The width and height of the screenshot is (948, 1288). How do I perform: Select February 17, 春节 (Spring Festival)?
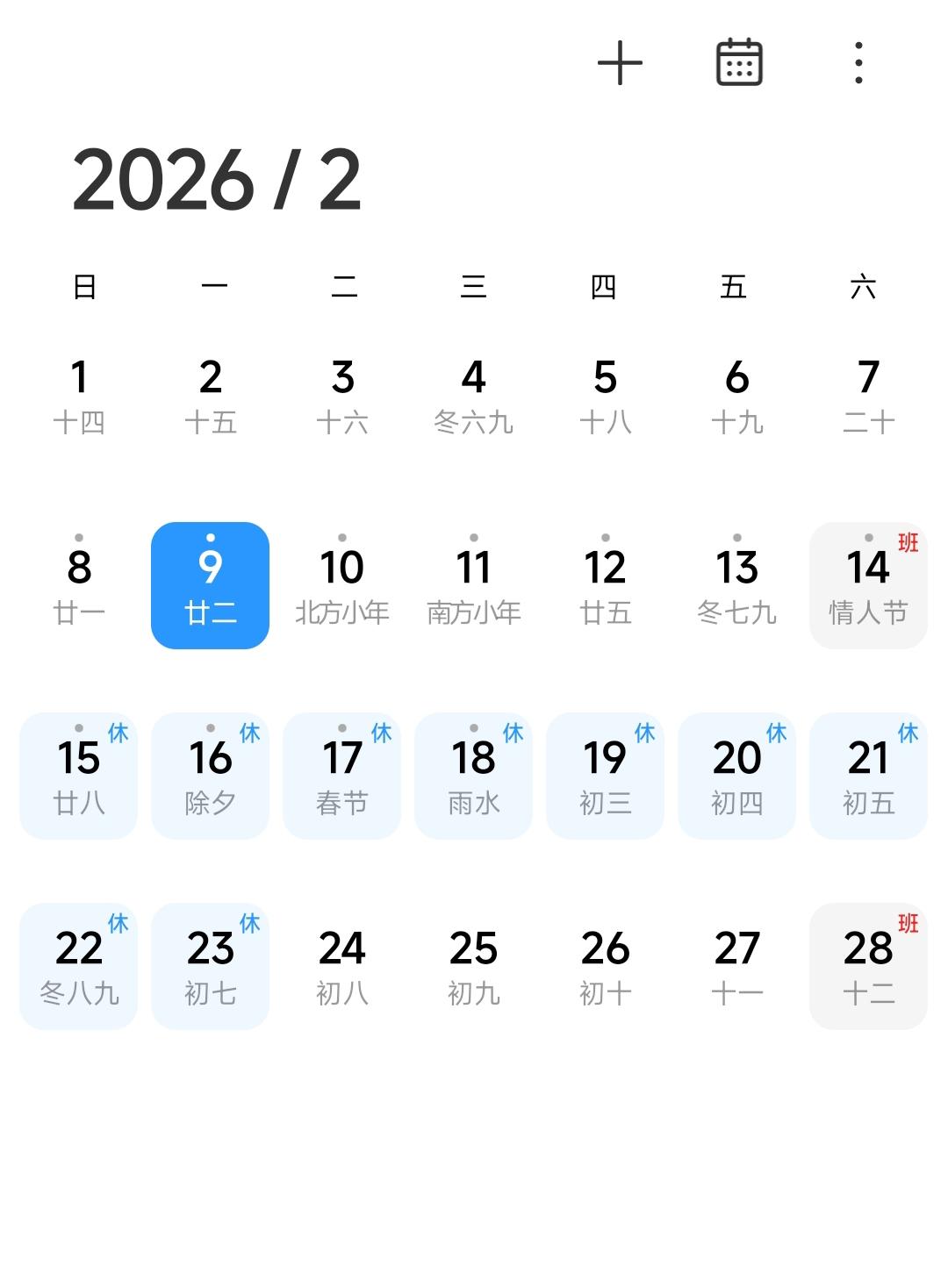[341, 772]
